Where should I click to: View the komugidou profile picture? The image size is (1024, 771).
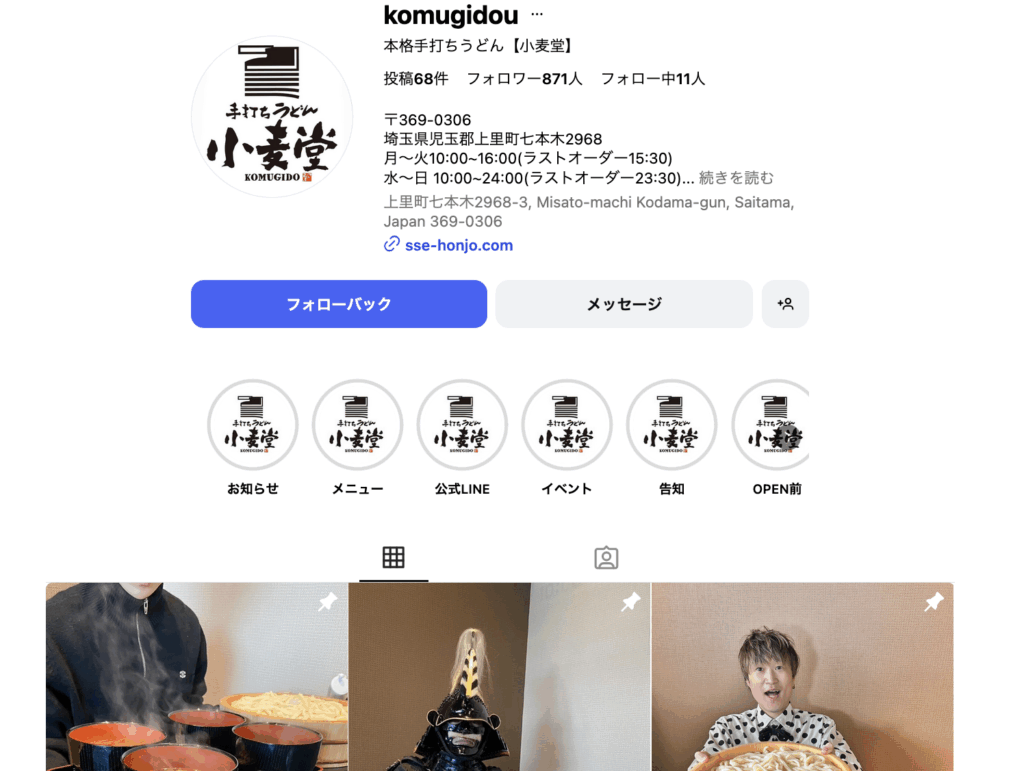point(271,117)
